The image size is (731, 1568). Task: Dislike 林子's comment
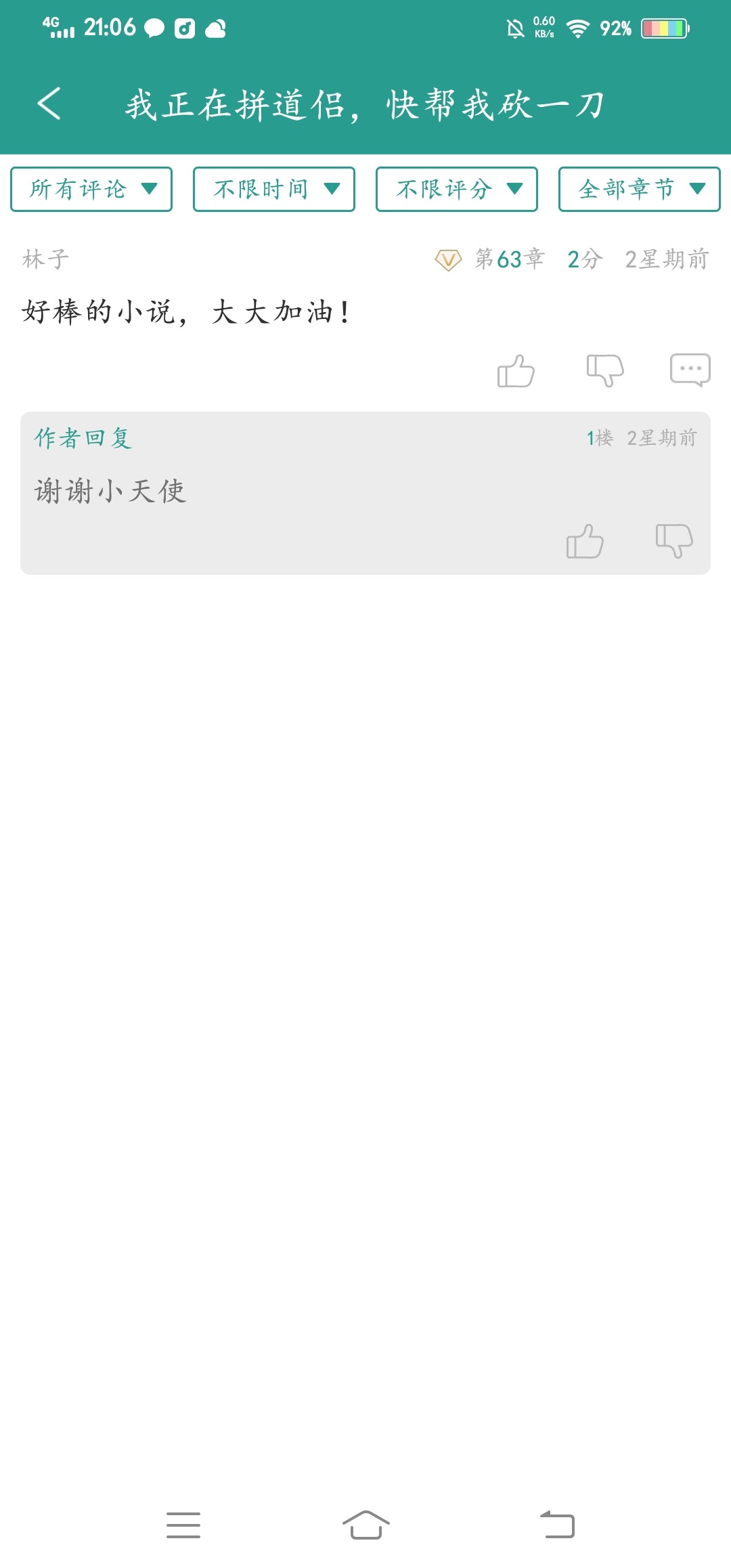coord(604,370)
